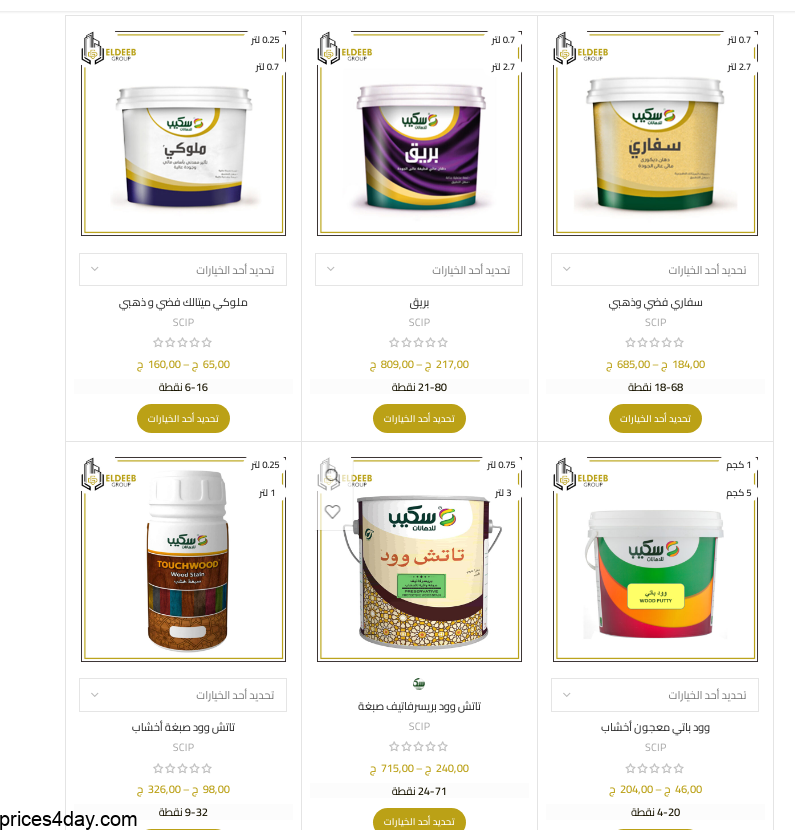Open the ملوكي ميتالك product image

click(183, 140)
